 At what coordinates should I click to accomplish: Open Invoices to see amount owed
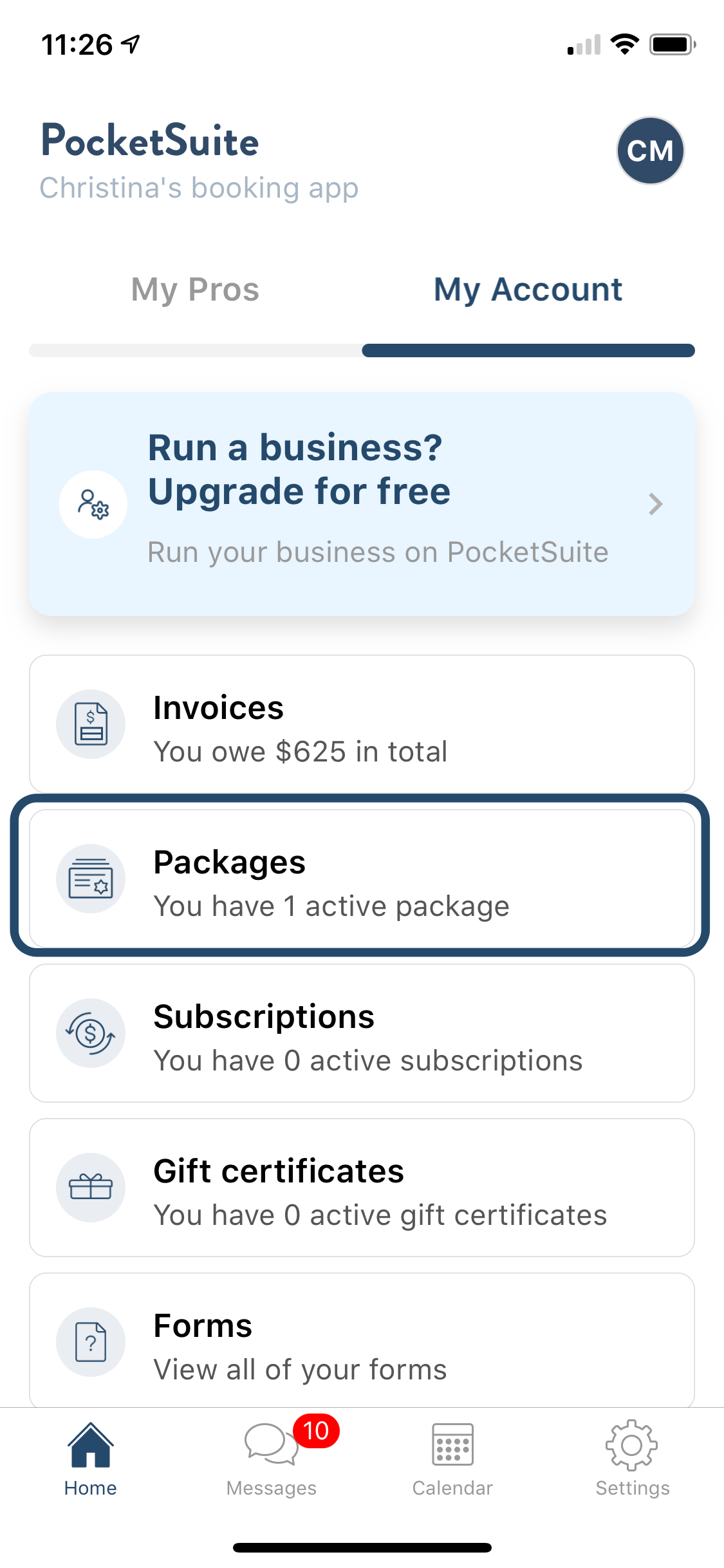[x=362, y=724]
